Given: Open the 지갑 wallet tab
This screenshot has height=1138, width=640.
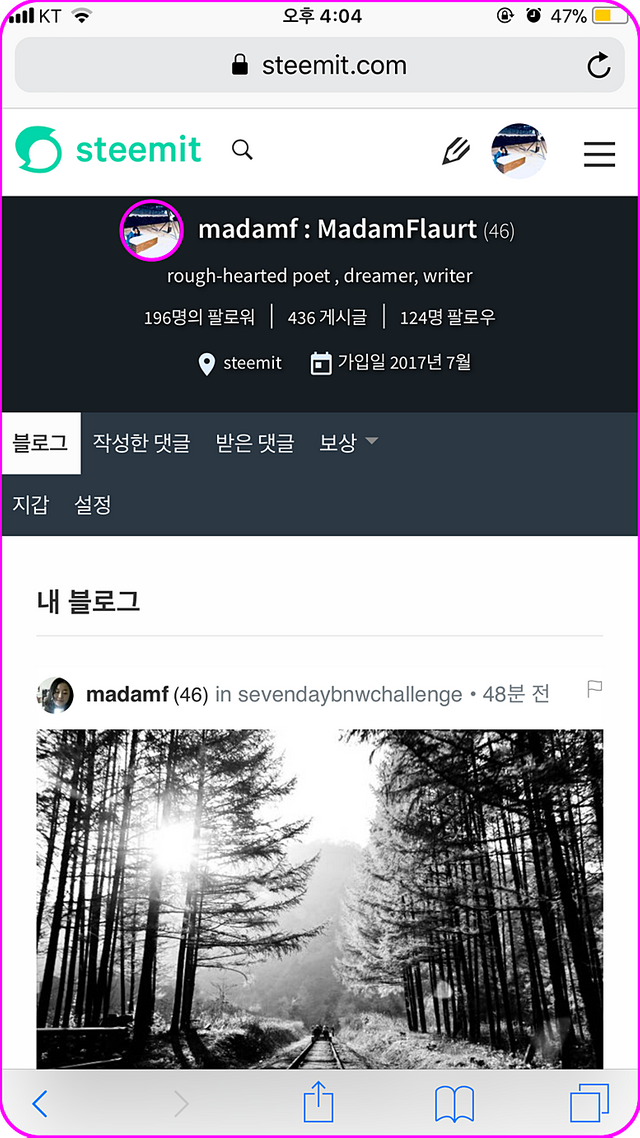Looking at the screenshot, I should 31,505.
